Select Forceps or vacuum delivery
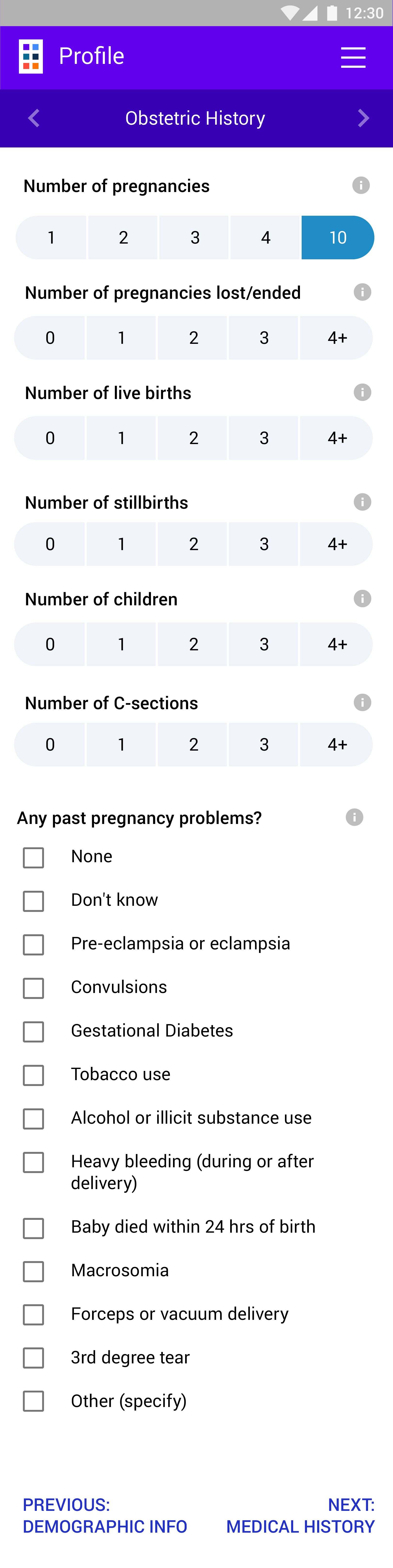 click(x=33, y=1315)
